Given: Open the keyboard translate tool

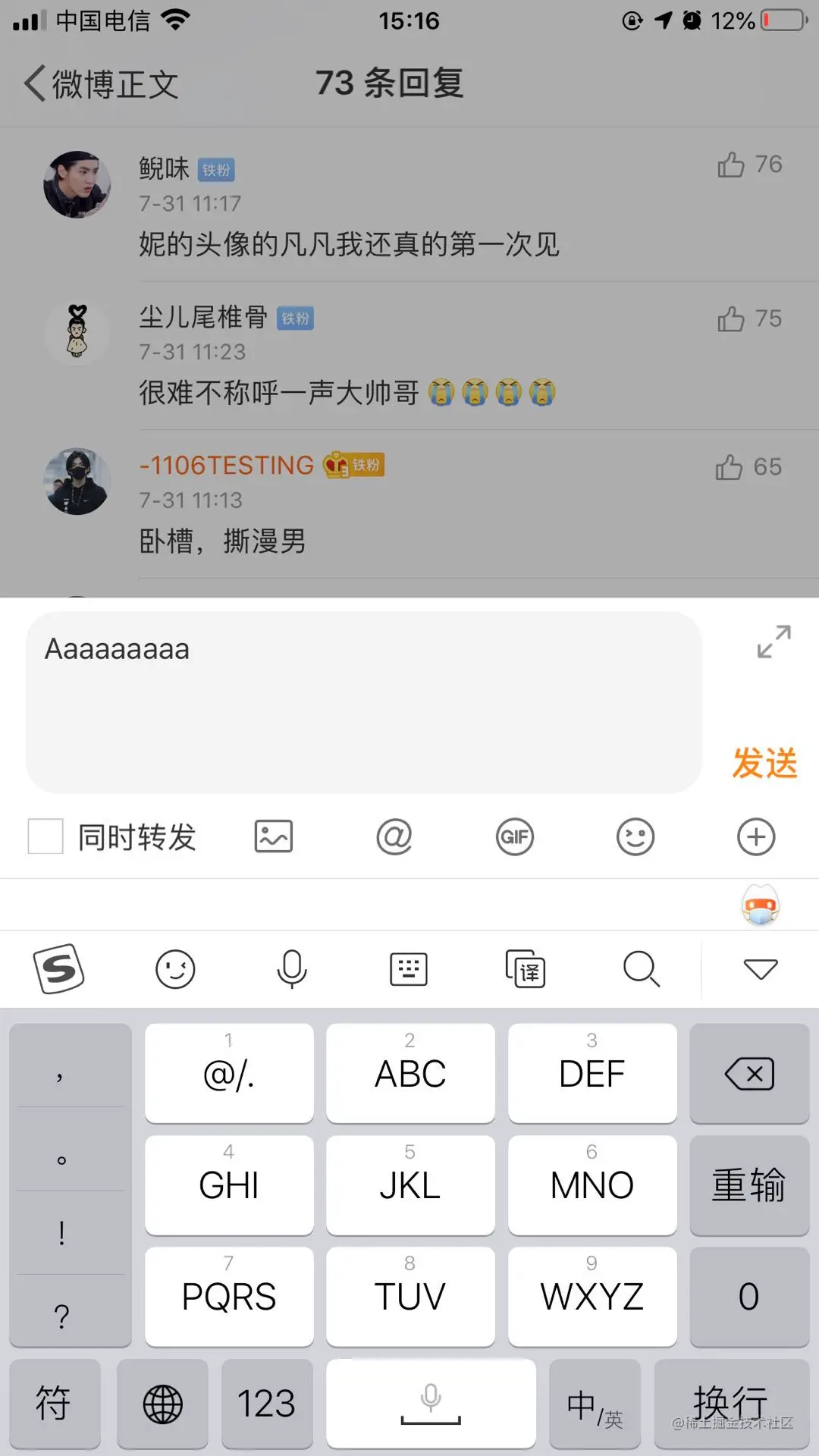Looking at the screenshot, I should tap(525, 969).
